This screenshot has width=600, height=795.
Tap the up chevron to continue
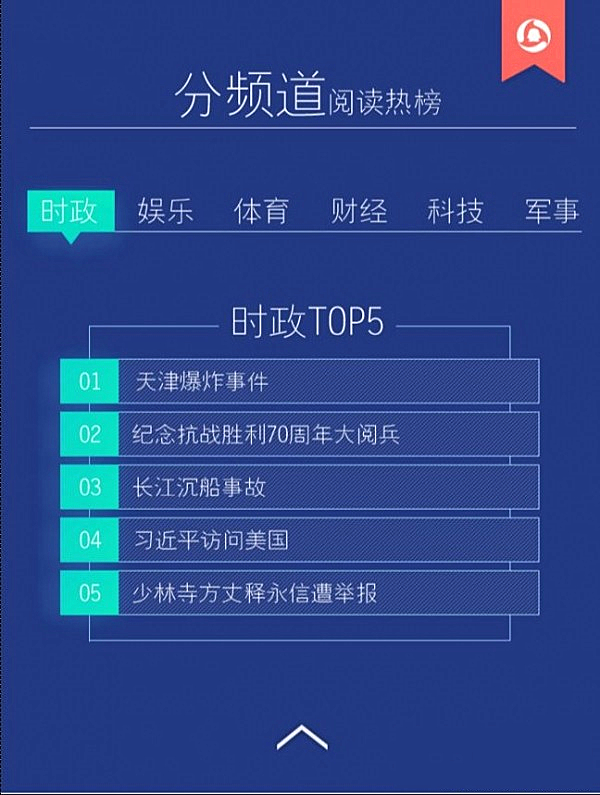point(301,738)
